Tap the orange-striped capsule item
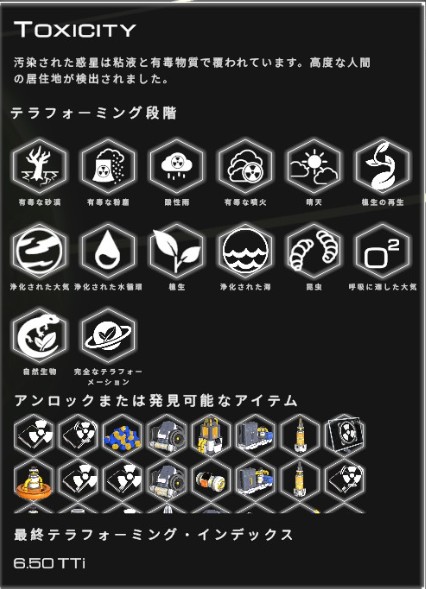 point(211,481)
